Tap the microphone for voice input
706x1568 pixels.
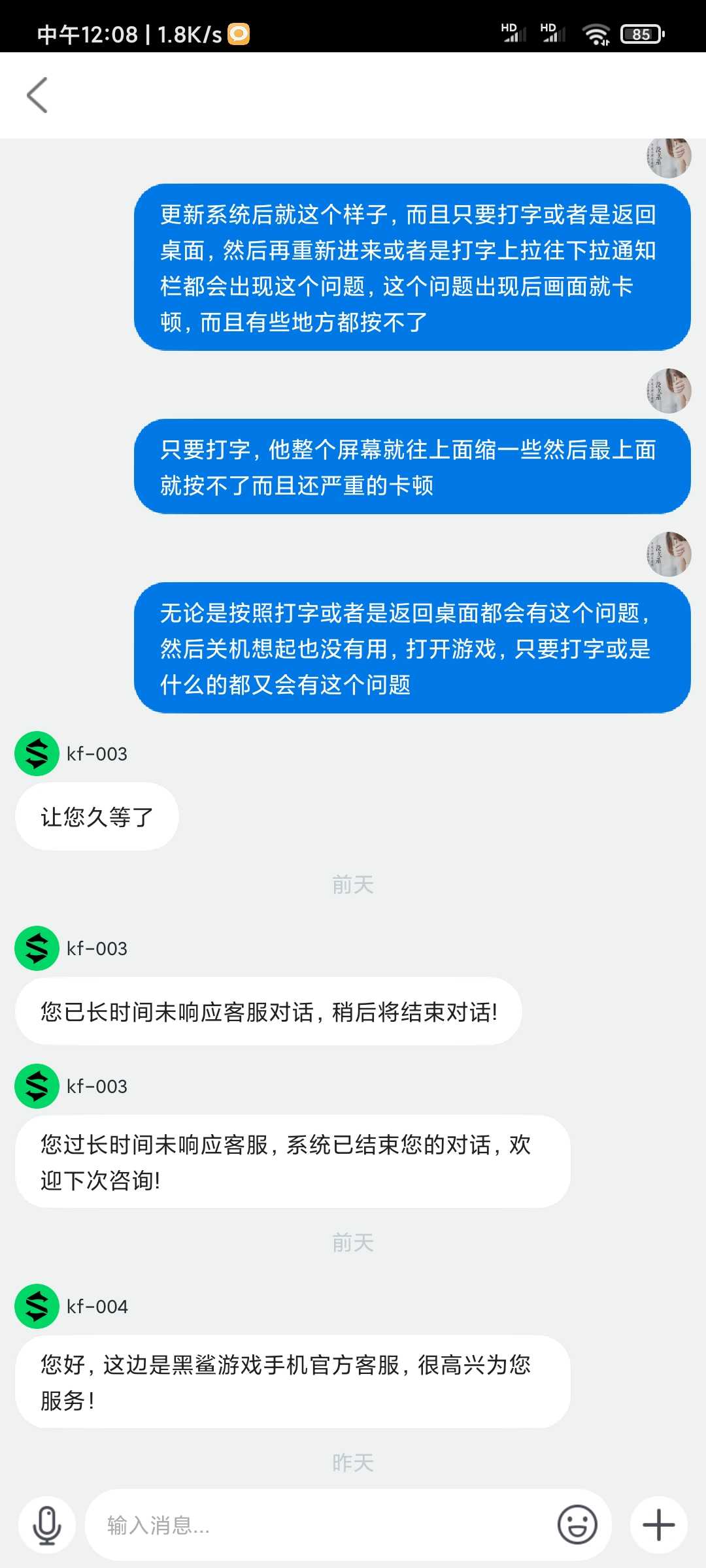coord(47,1526)
